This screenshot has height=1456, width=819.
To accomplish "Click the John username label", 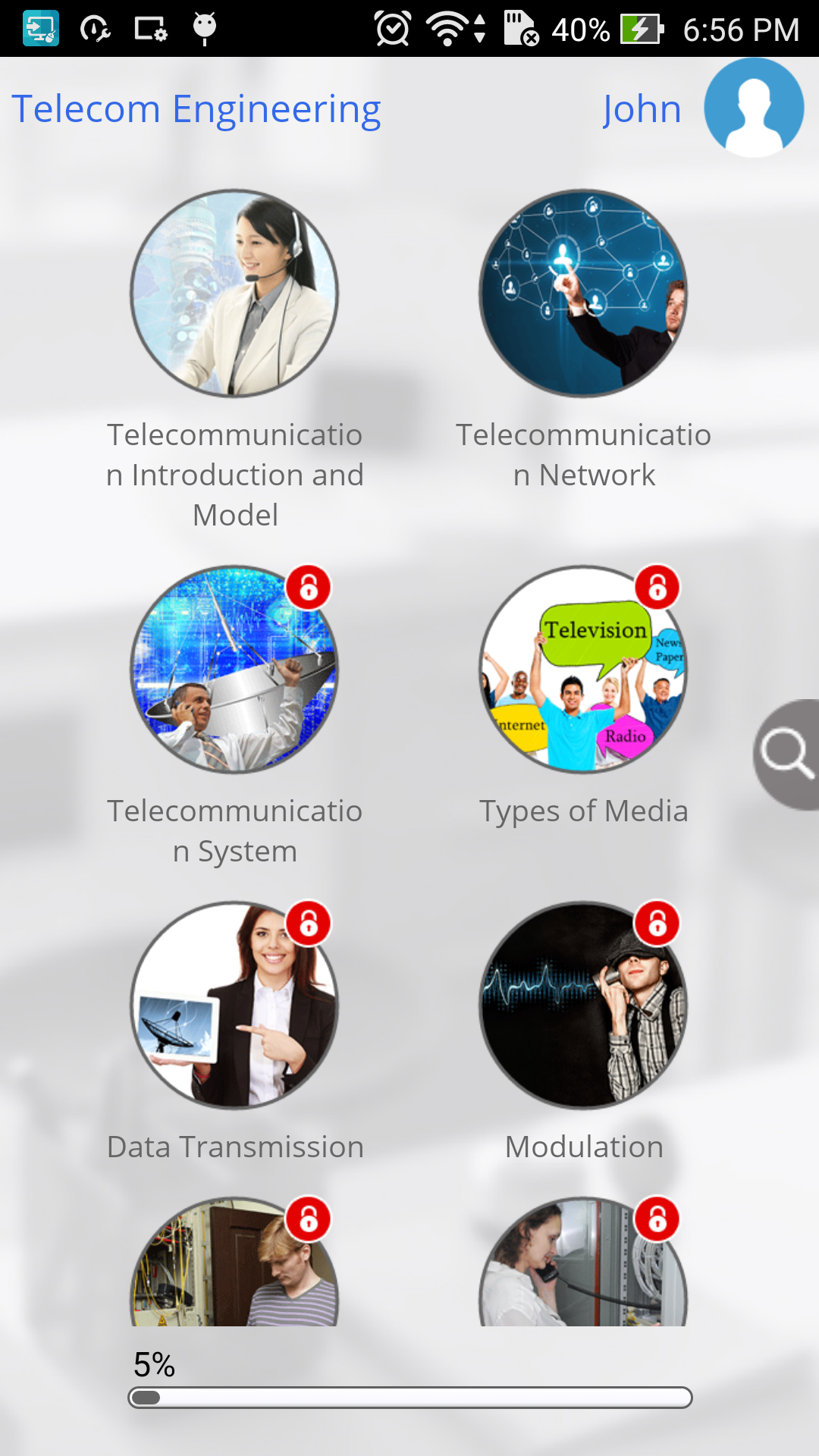I will point(642,108).
